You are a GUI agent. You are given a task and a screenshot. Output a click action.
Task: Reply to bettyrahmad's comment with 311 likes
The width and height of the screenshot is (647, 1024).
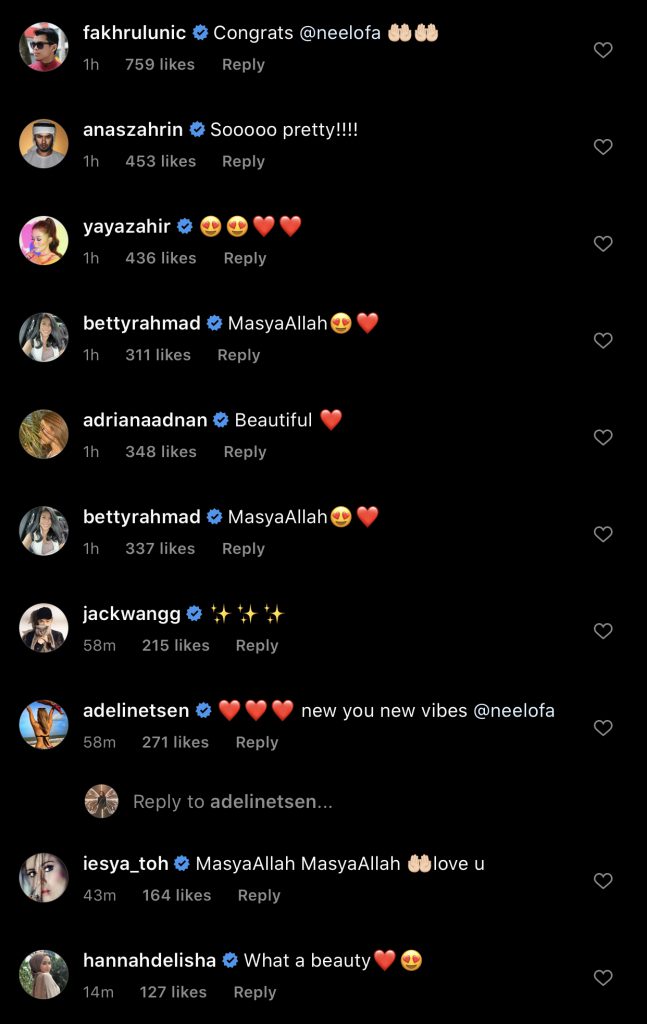point(238,355)
